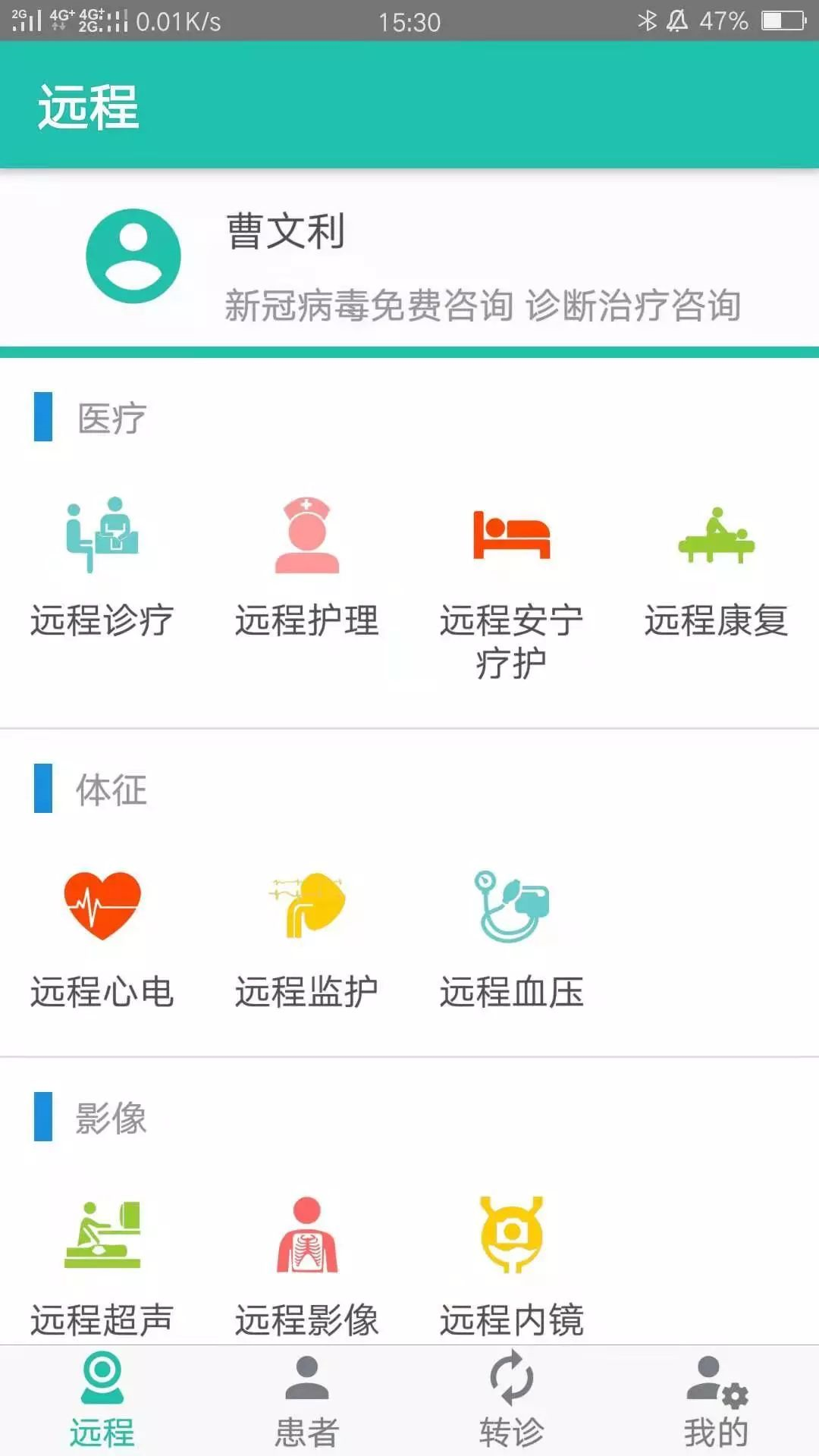The image size is (819, 1456).
Task: Switch to the 转诊 tab
Action: [x=512, y=1401]
